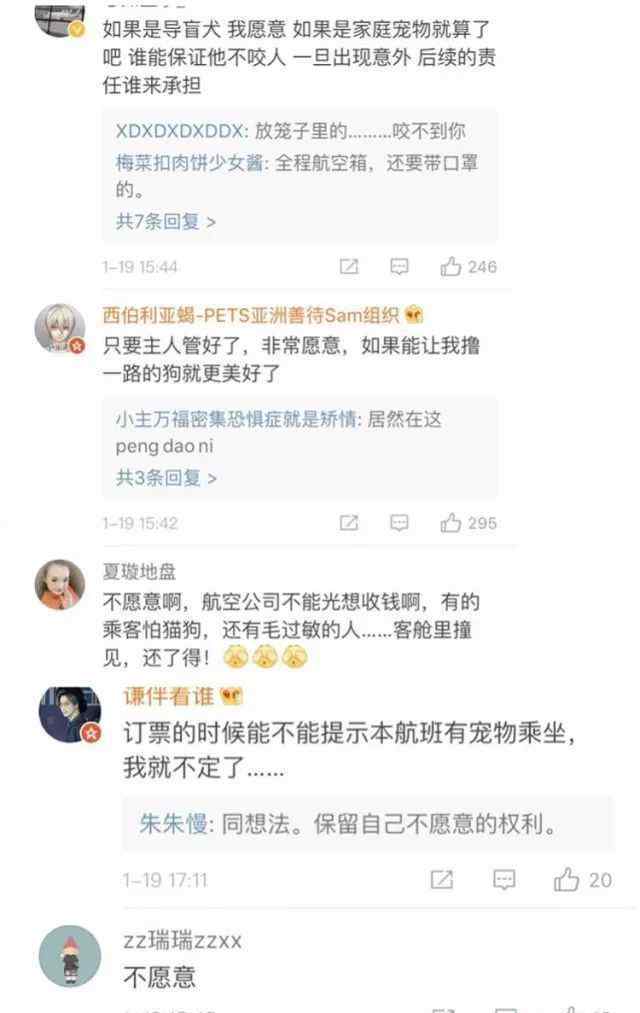Repost the comment posted 1-19 15:42
Image resolution: width=640 pixels, height=1013 pixels.
click(x=348, y=523)
